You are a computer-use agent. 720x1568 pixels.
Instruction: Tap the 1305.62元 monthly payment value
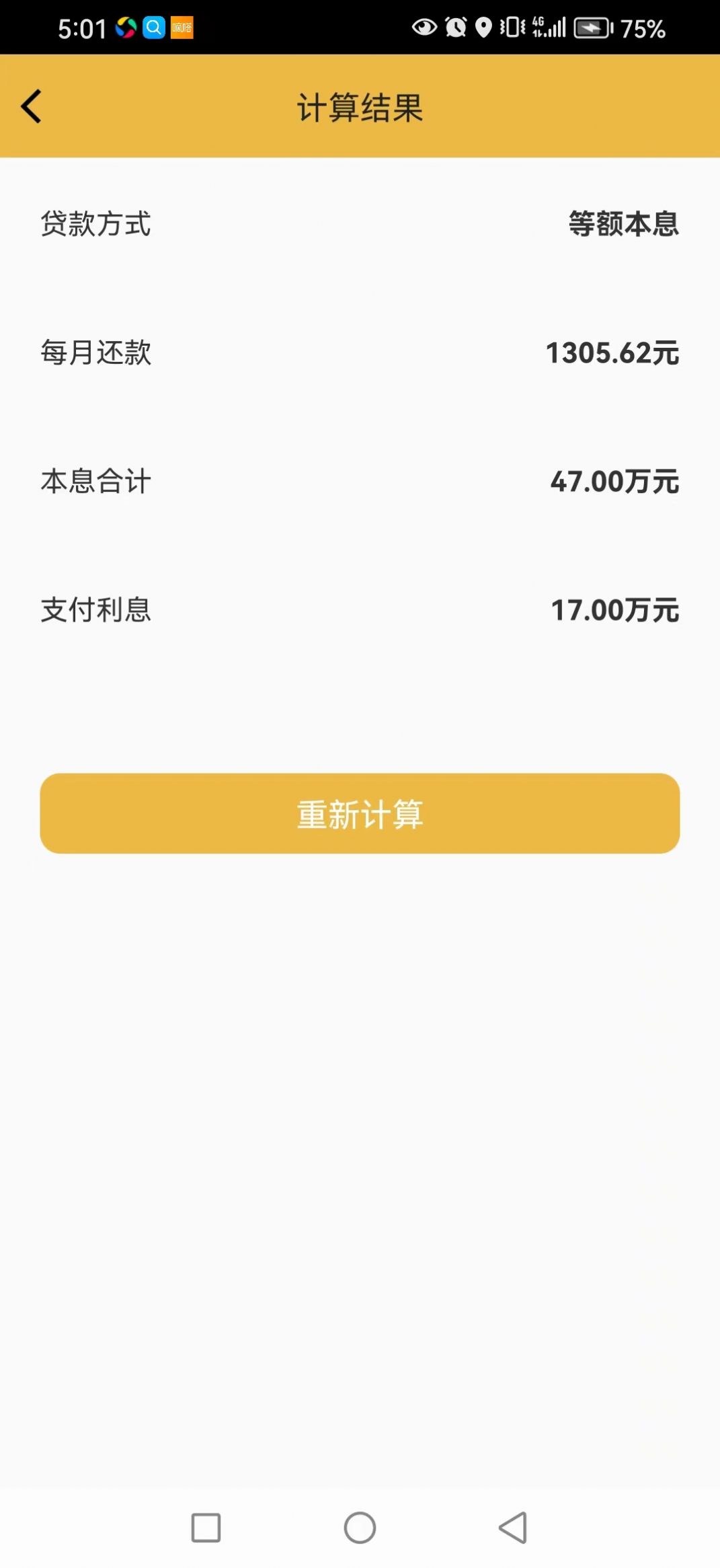click(612, 352)
